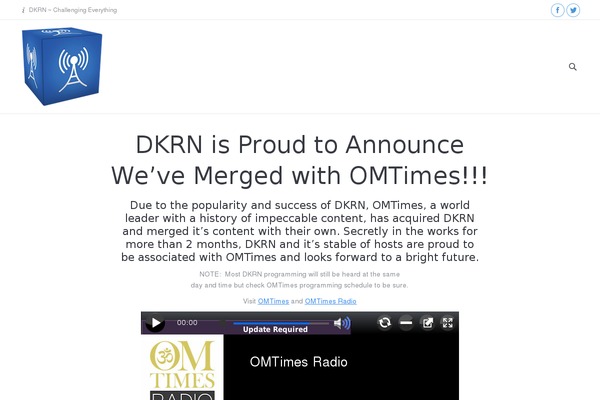The image size is (600, 400).
Task: Follow the OMTimes link
Action: 273,301
